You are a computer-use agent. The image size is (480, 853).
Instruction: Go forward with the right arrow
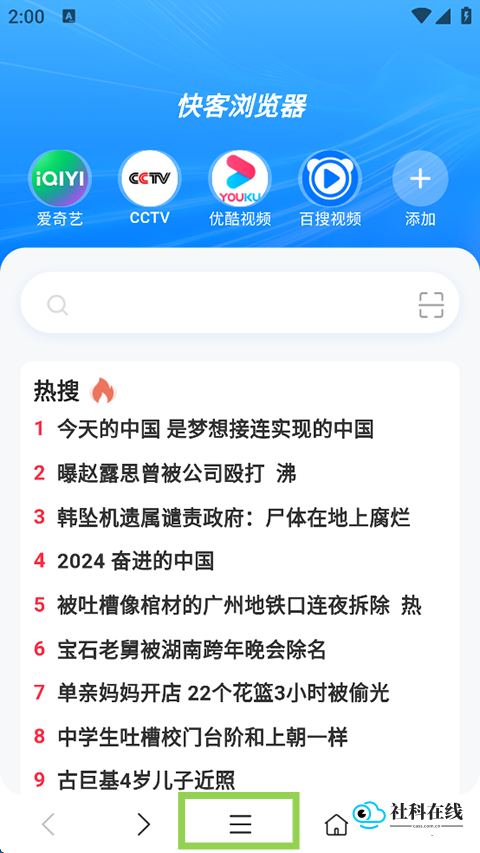pos(143,824)
